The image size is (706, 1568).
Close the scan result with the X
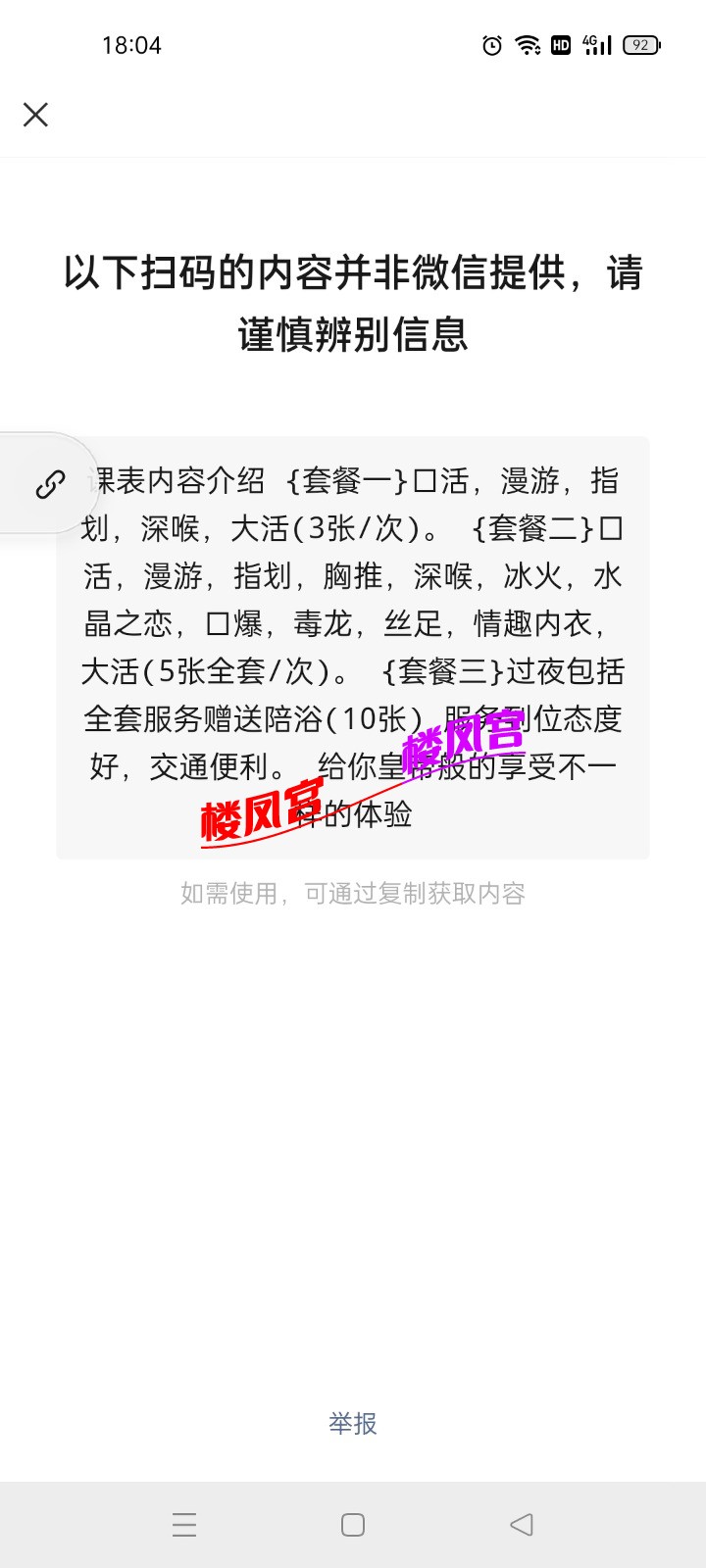tap(35, 115)
